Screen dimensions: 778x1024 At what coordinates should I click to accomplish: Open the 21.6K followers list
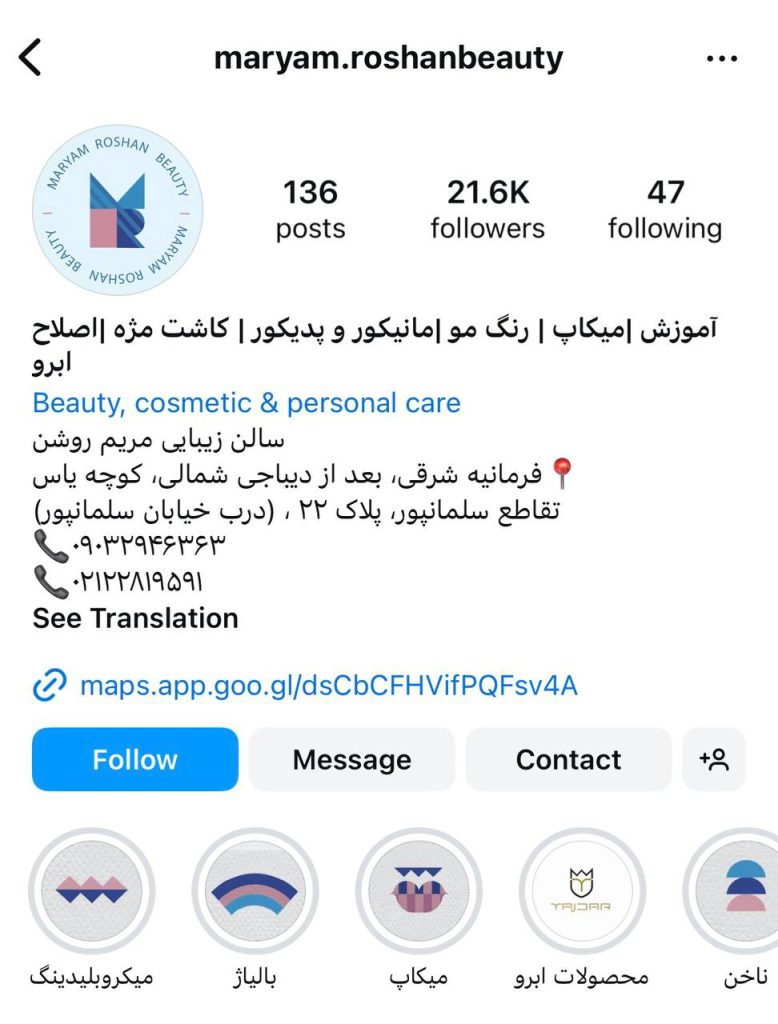pos(487,209)
